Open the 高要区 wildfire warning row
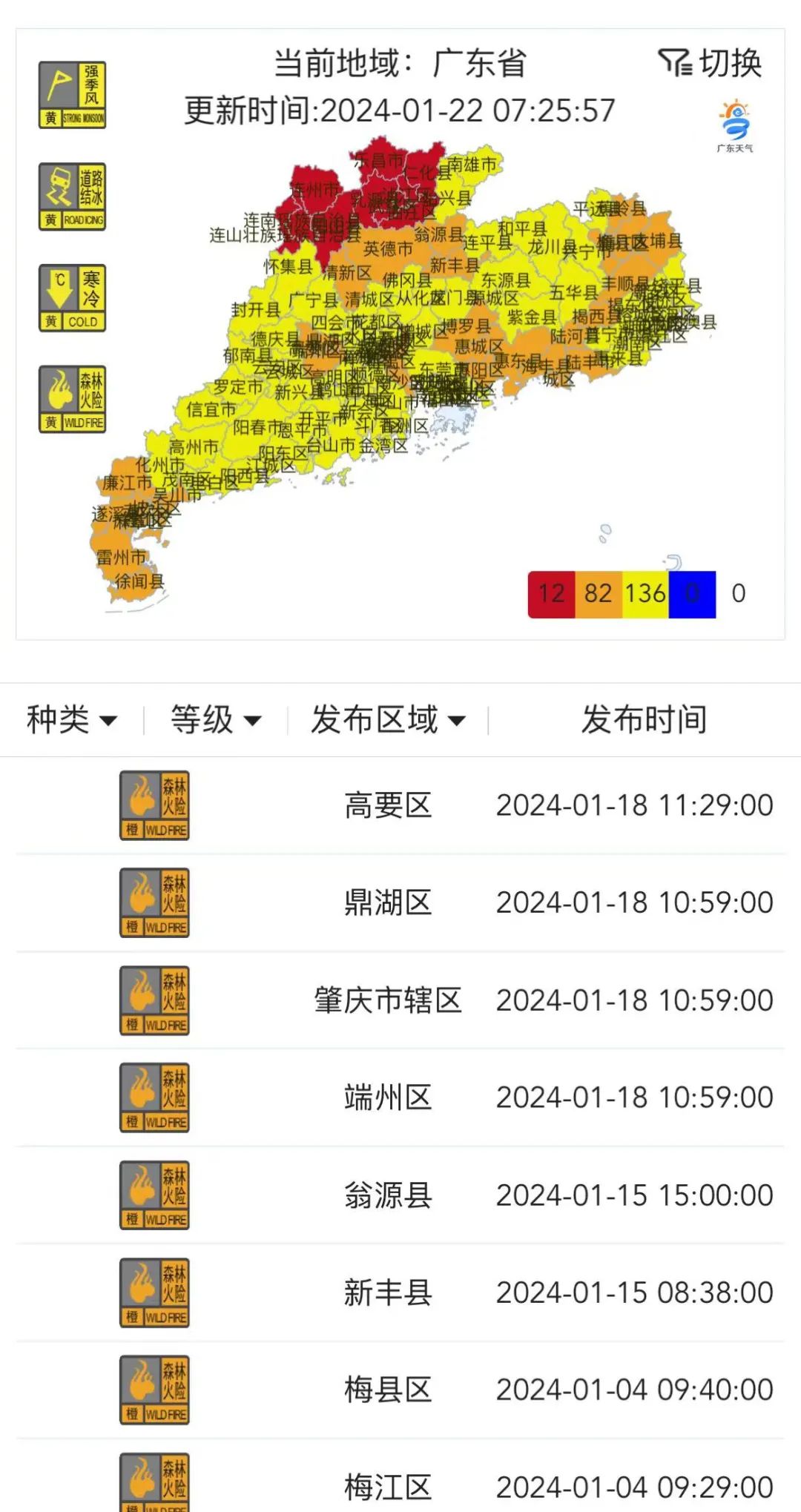Screen dimensions: 801x1512 click(x=400, y=805)
